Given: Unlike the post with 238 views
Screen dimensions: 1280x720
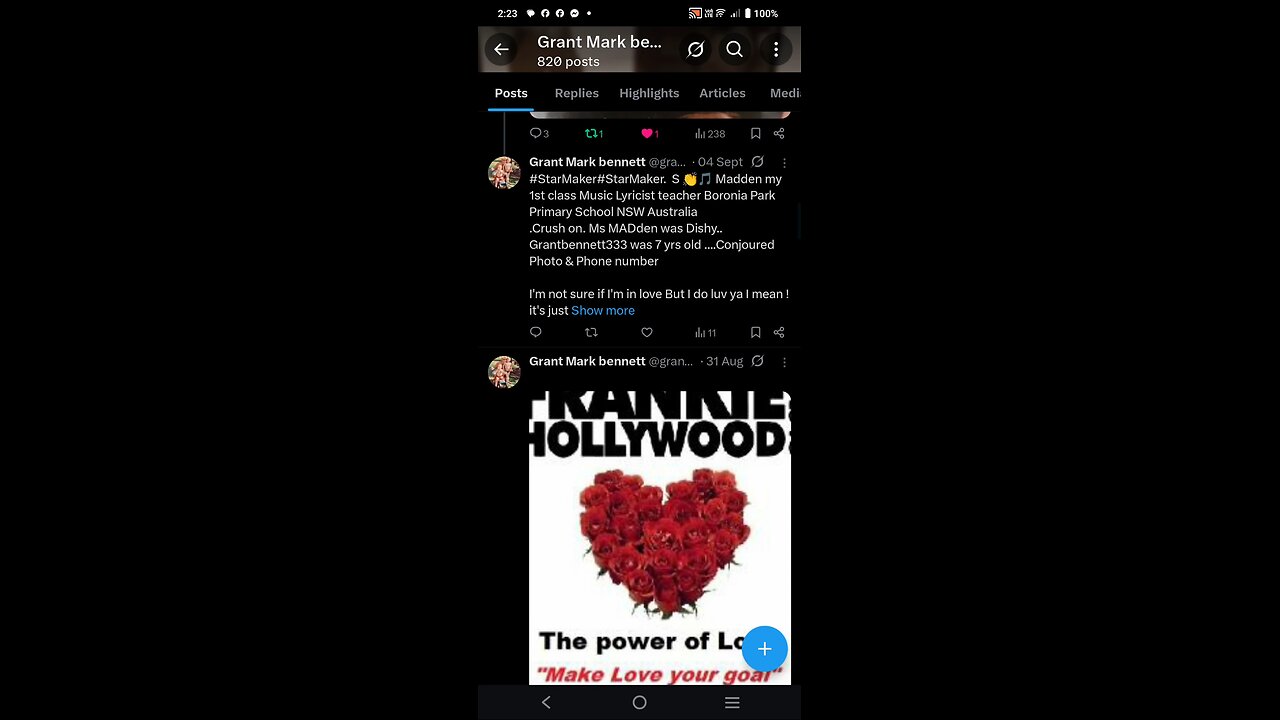Looking at the screenshot, I should coord(647,133).
